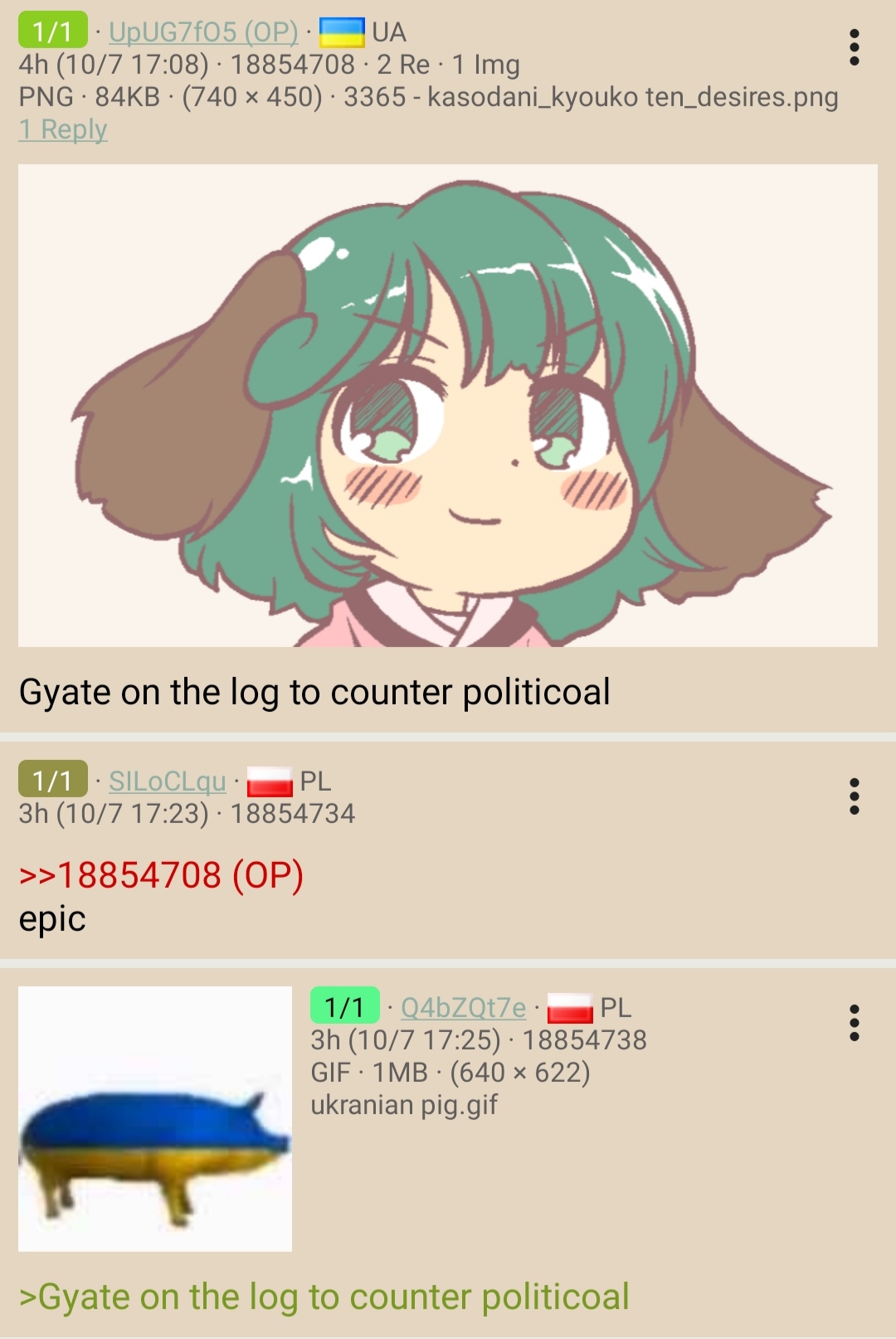This screenshot has height=1339, width=896.
Task: Open poster ID Q4bZQt7e
Action: (463, 1007)
